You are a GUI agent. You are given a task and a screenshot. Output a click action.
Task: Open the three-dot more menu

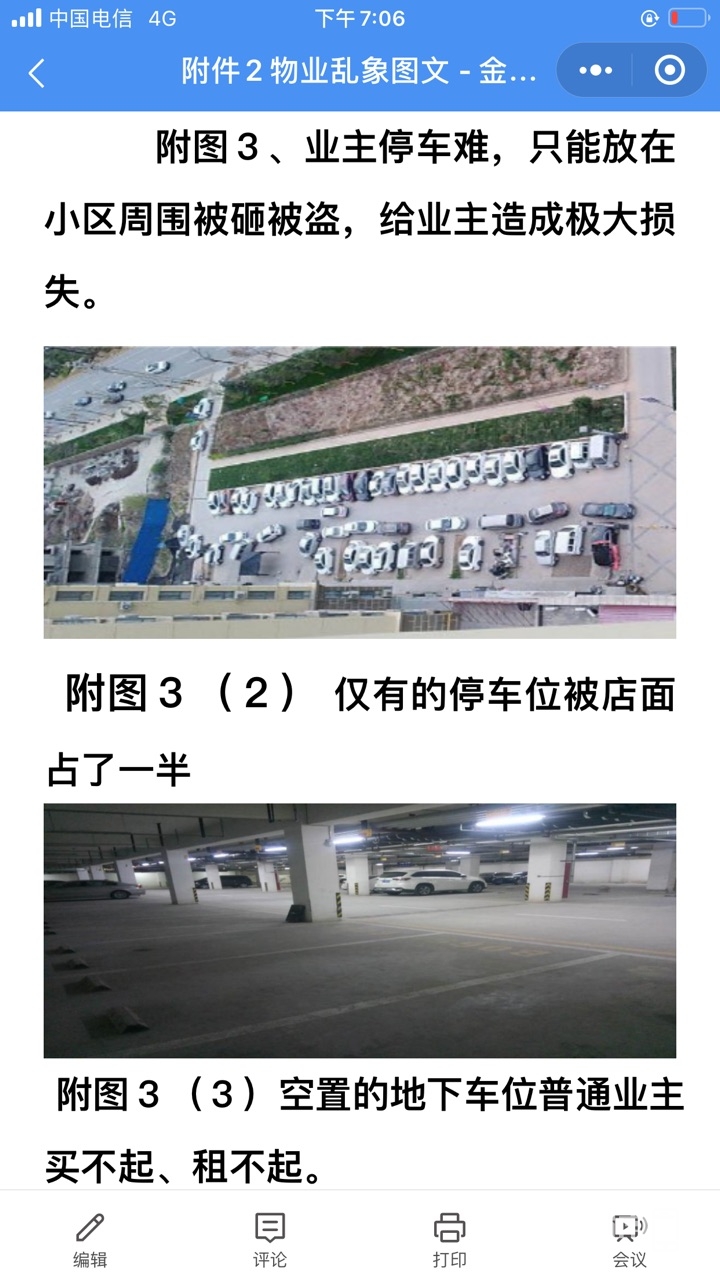pos(596,70)
